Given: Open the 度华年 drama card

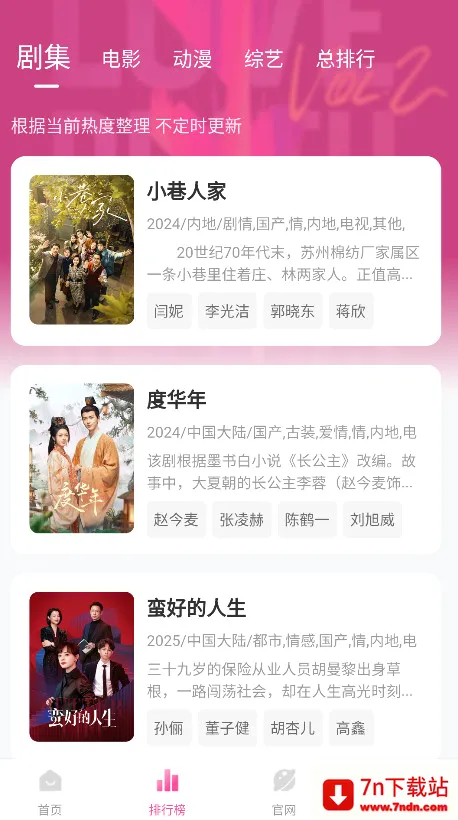Looking at the screenshot, I should click(226, 459).
